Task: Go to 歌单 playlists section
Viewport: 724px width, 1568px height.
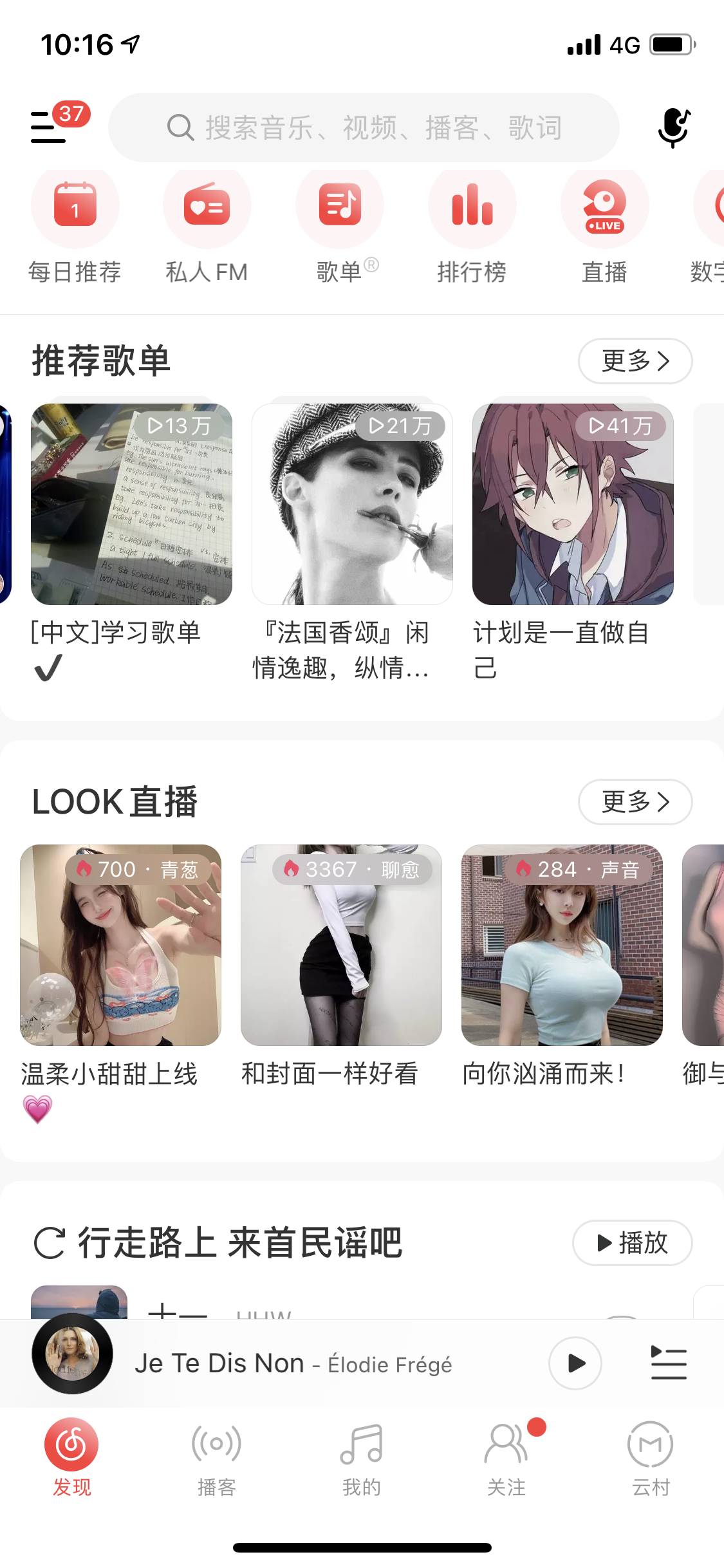Action: (x=340, y=225)
